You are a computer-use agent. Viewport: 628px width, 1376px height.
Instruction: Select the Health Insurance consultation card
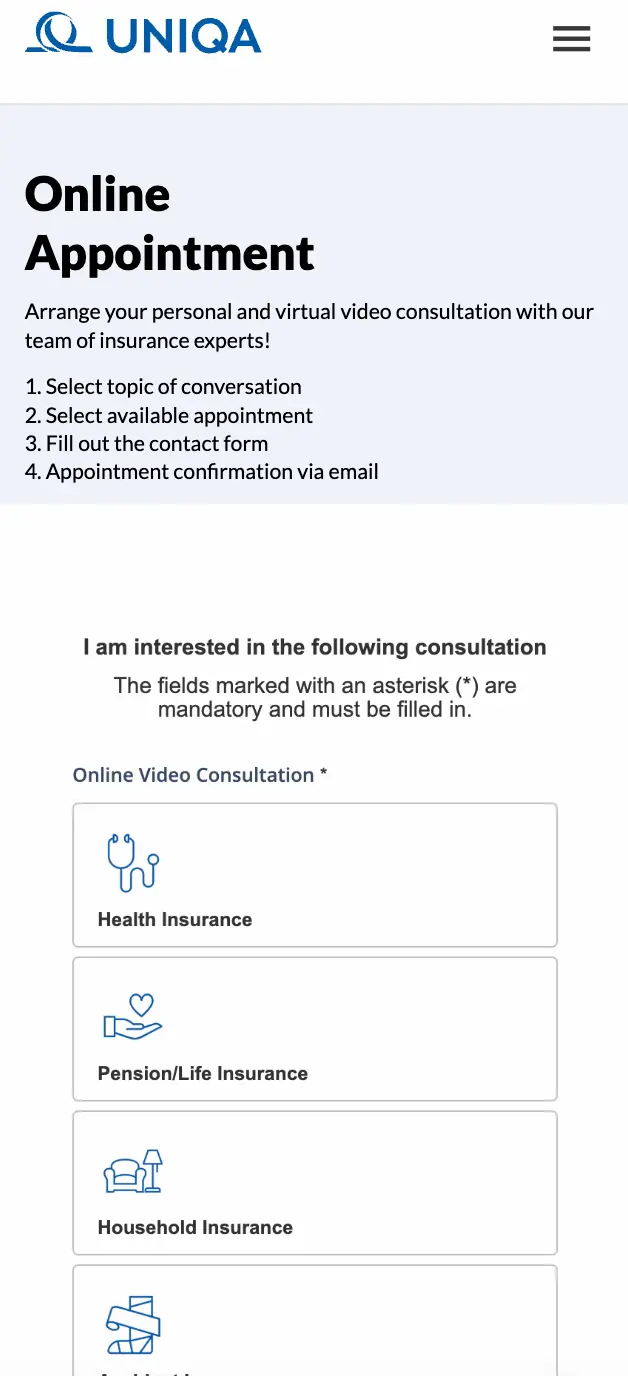(x=314, y=874)
